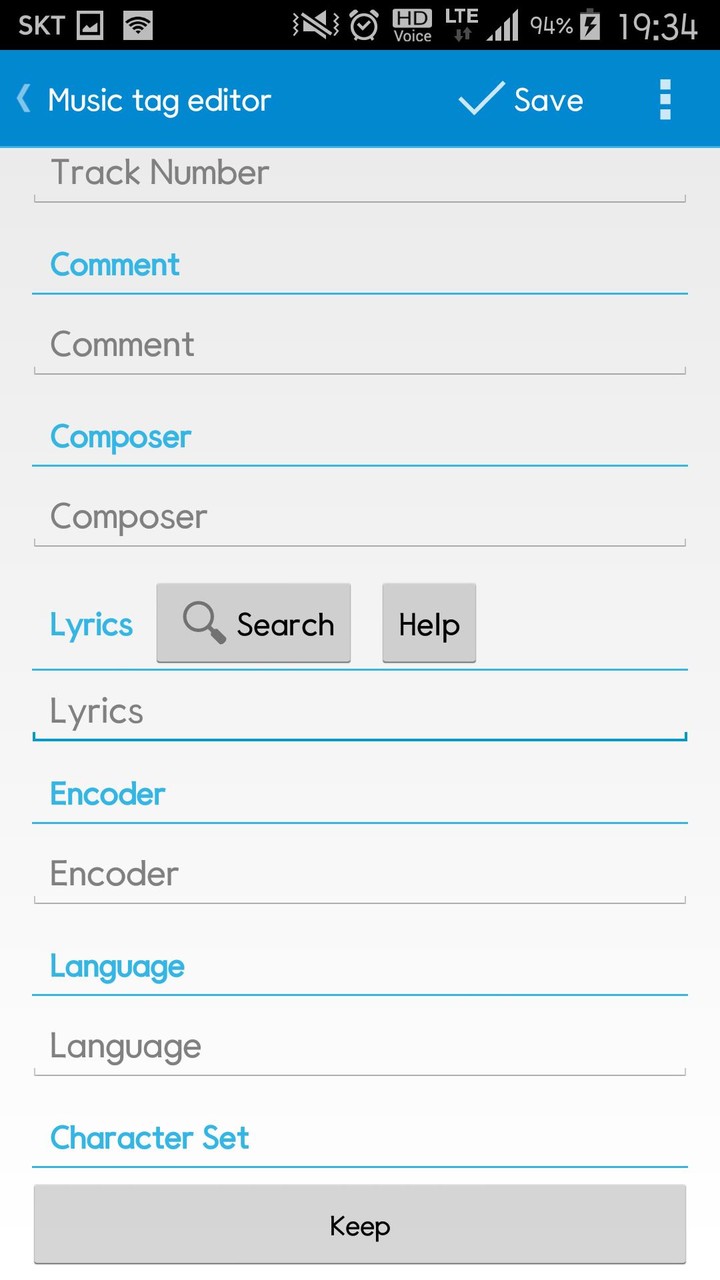Focus the Encoder input field

point(360,874)
